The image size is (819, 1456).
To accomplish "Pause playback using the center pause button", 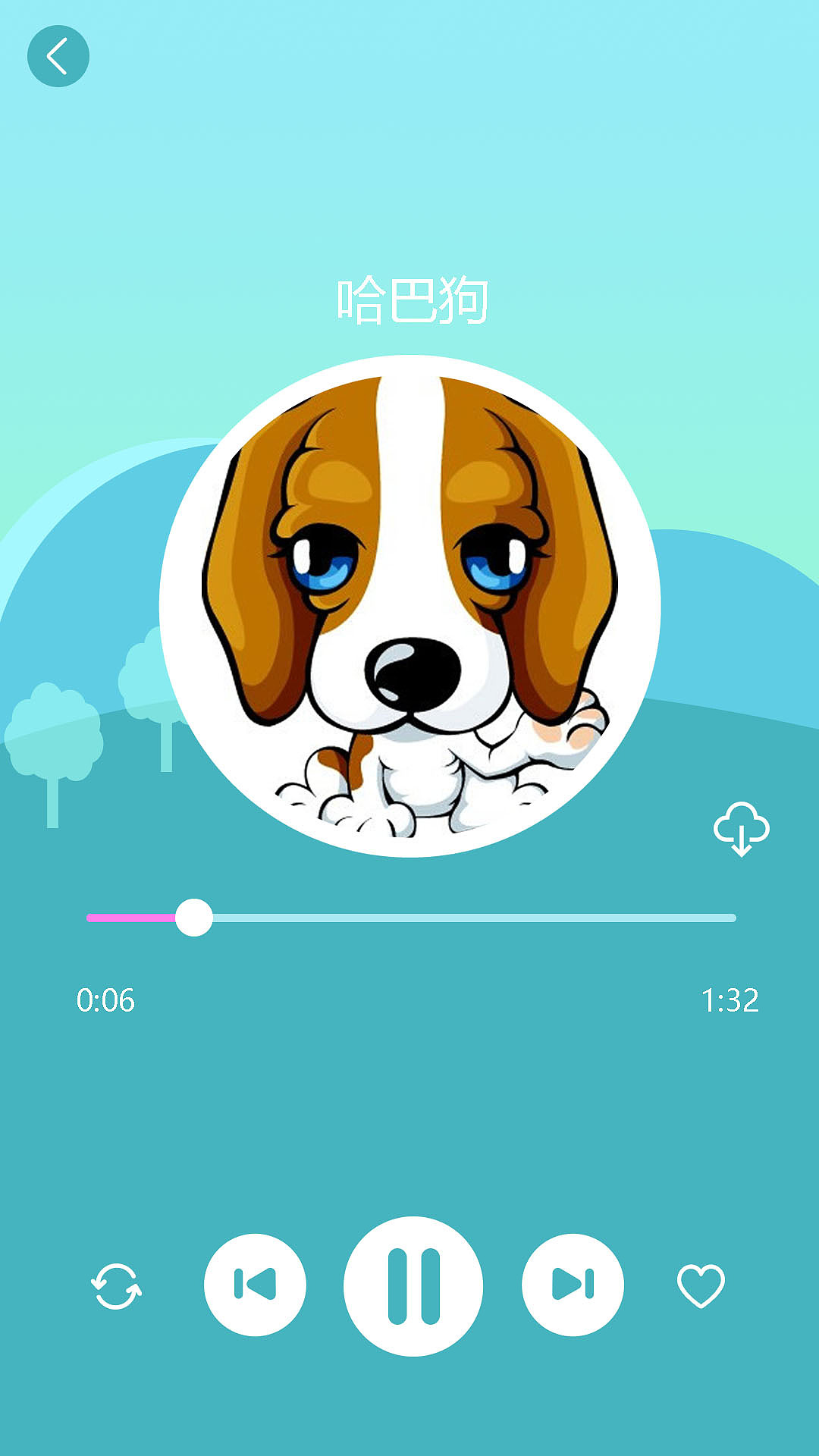I will pos(413,1282).
